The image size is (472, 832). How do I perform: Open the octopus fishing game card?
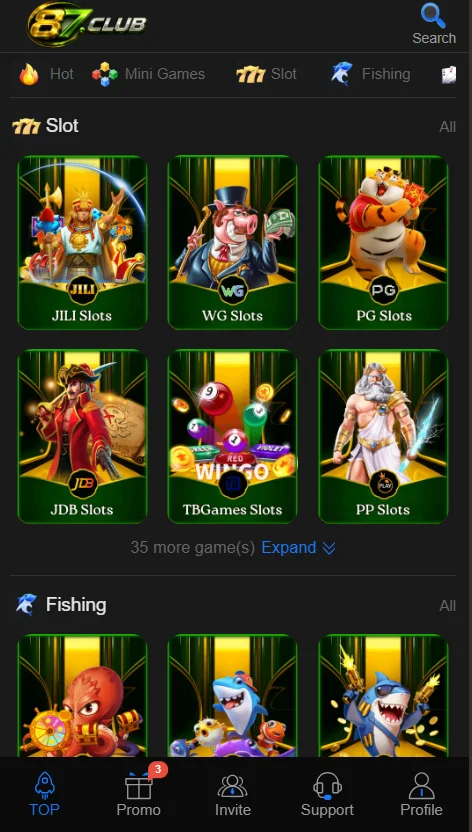click(x=82, y=695)
